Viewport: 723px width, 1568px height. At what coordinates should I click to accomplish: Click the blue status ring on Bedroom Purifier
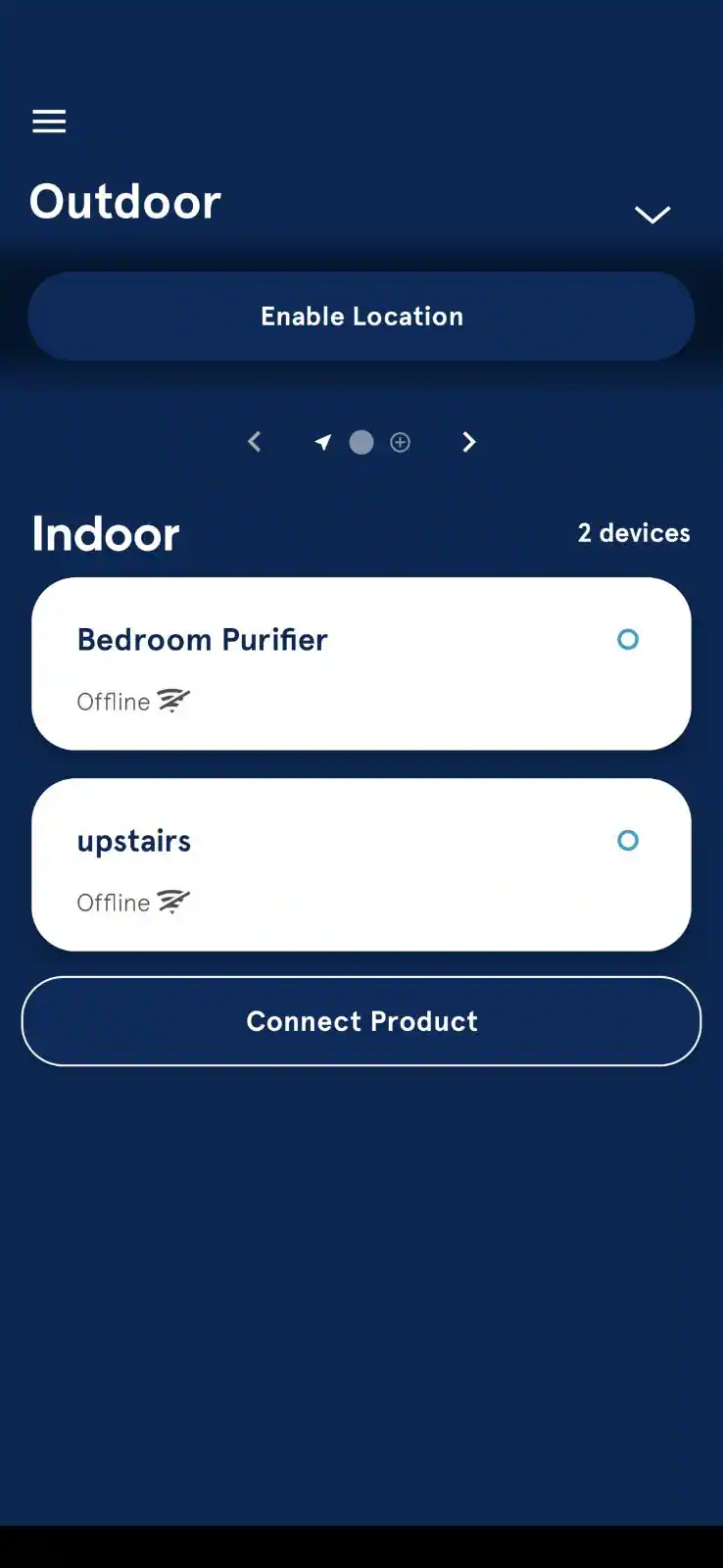pos(628,639)
